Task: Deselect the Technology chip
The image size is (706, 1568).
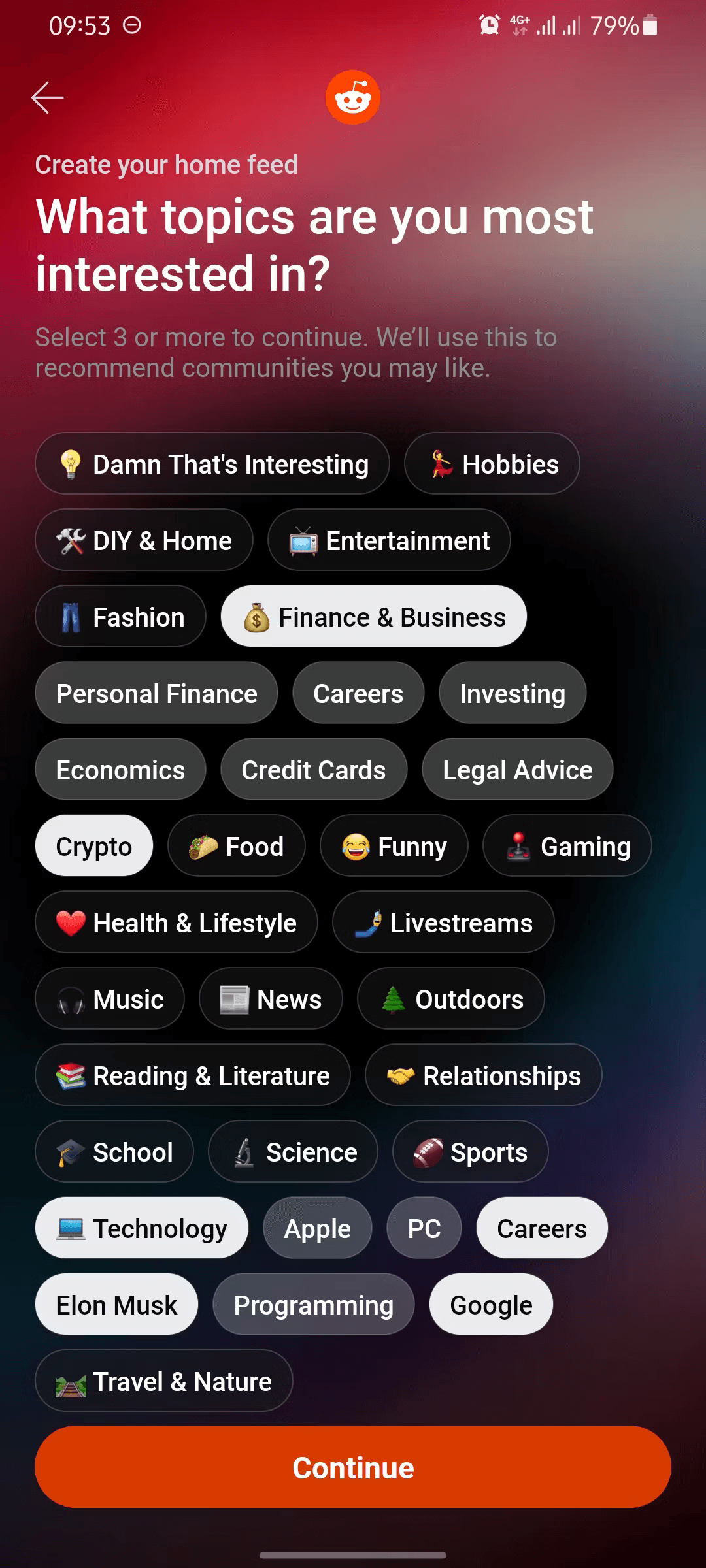Action: click(142, 1228)
